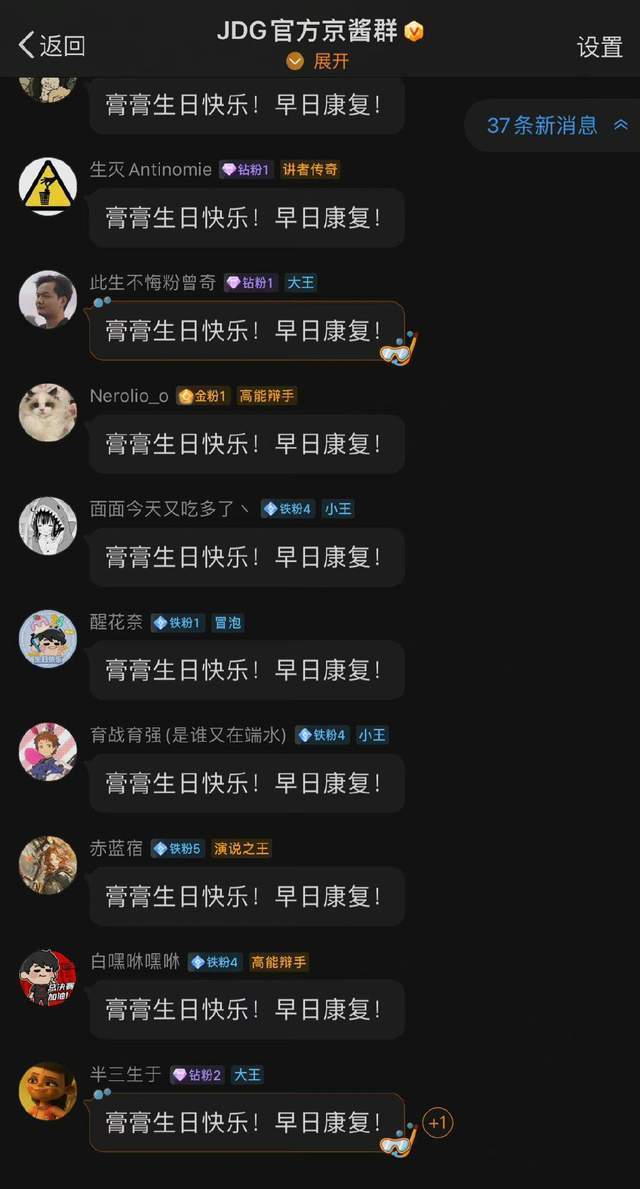The height and width of the screenshot is (1189, 640).
Task: Tap +1 next to 半三生于's message
Action: point(437,1123)
